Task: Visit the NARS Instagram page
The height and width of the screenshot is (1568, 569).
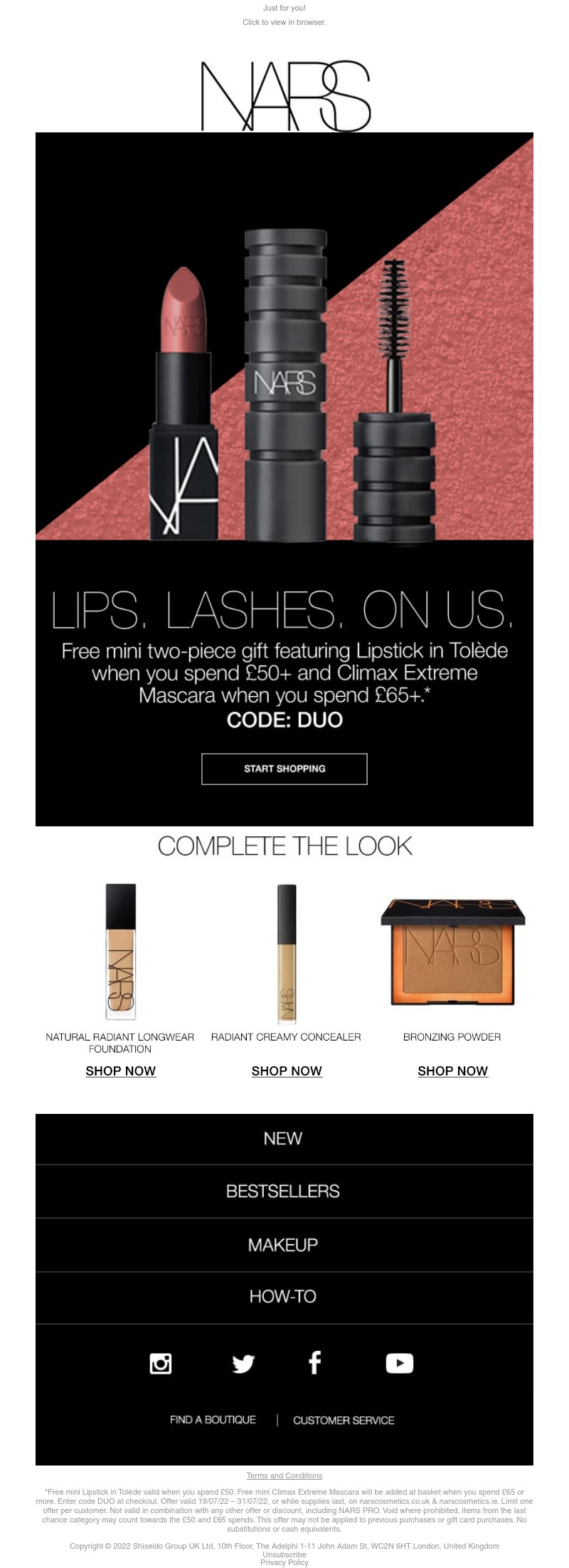Action: tap(161, 1363)
